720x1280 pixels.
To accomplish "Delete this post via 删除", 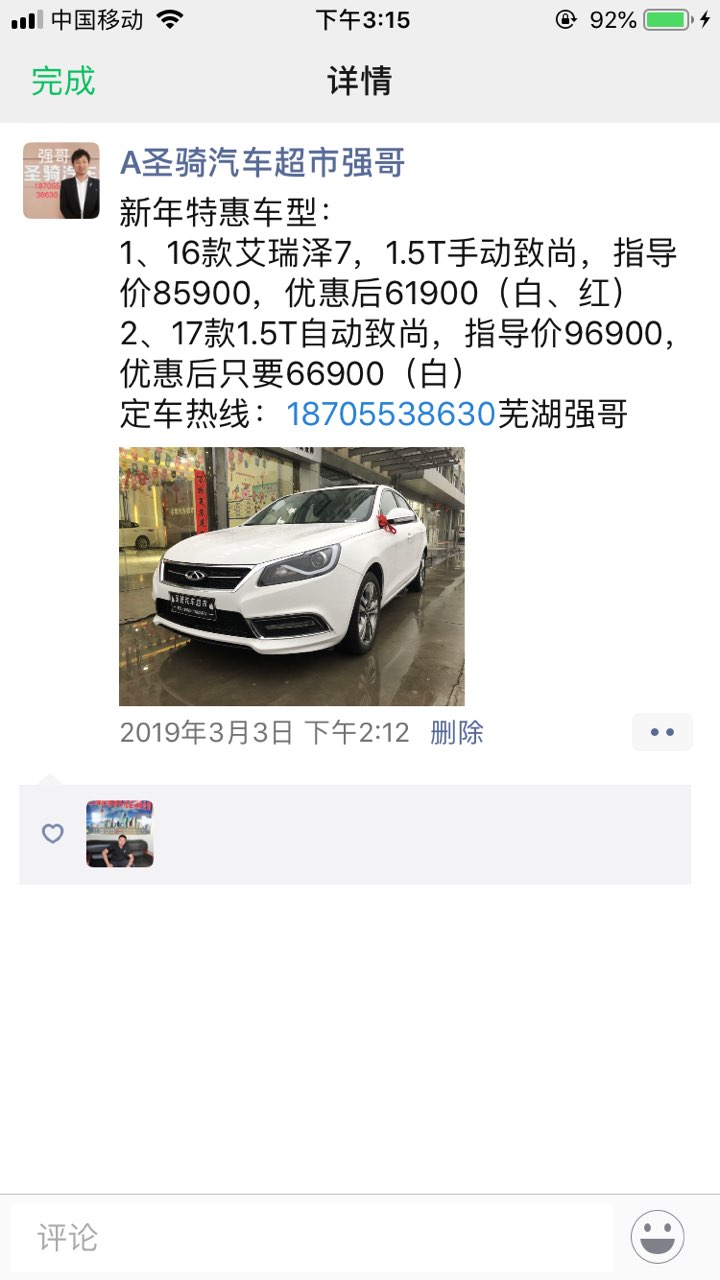I will 457,733.
